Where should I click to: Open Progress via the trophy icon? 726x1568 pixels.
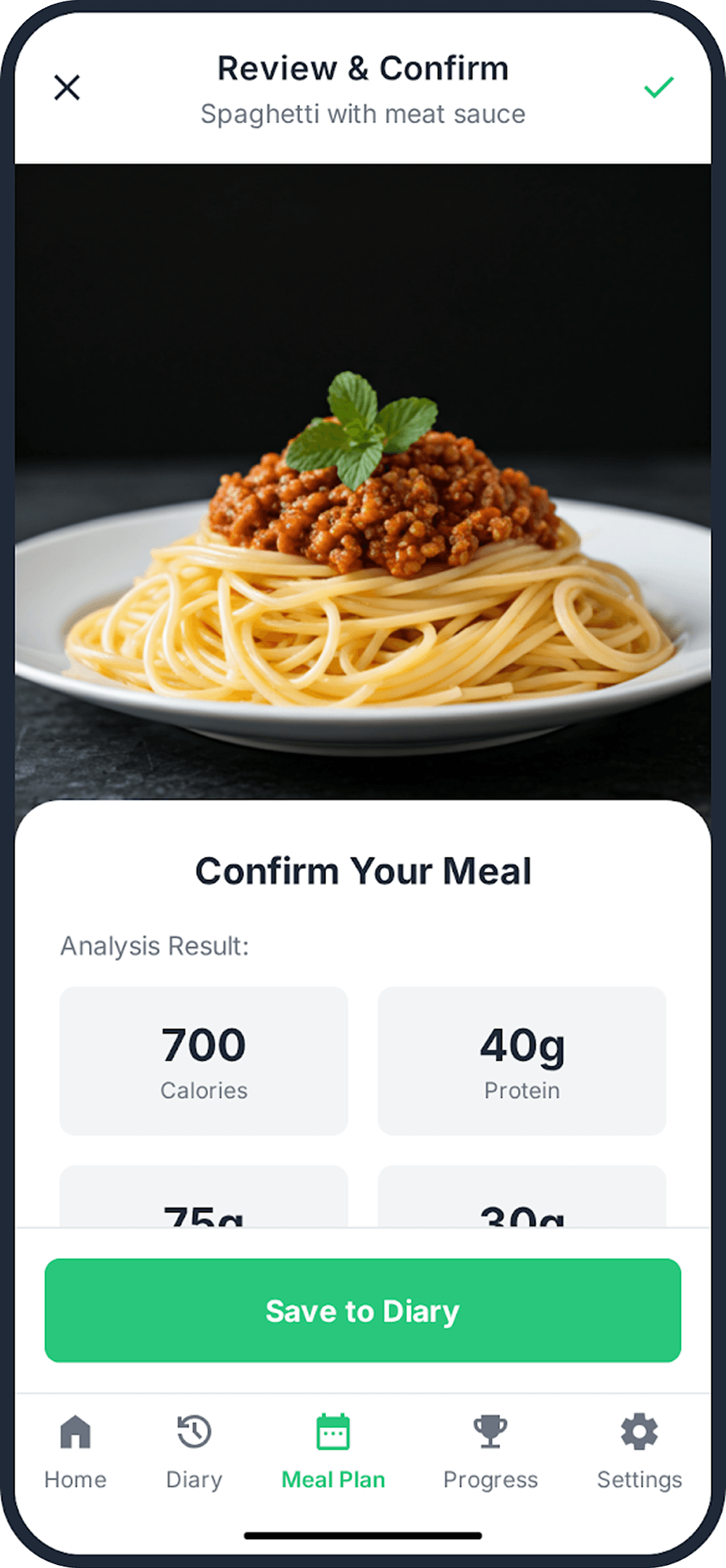click(x=491, y=1433)
